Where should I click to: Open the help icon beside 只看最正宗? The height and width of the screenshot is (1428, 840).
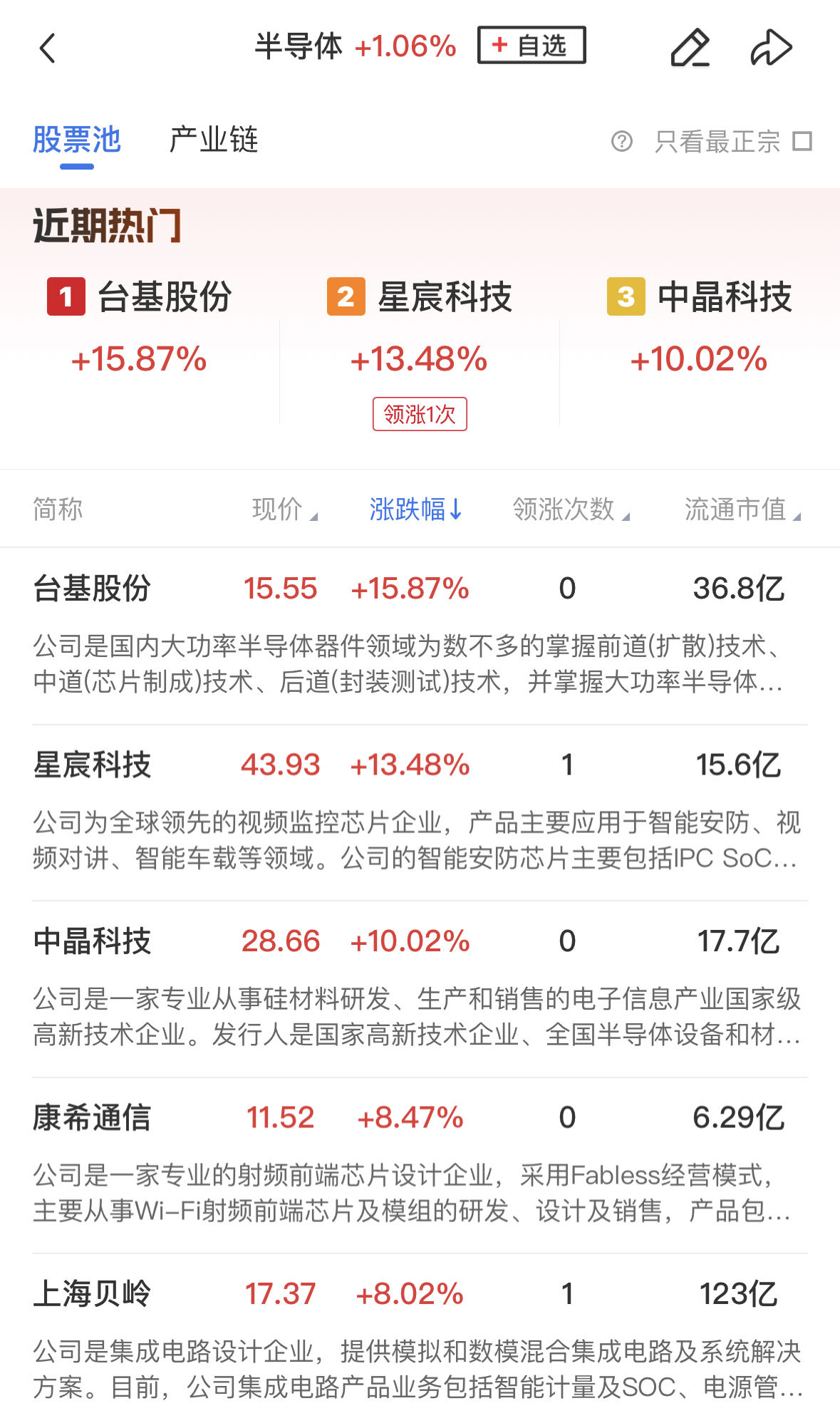(x=621, y=141)
